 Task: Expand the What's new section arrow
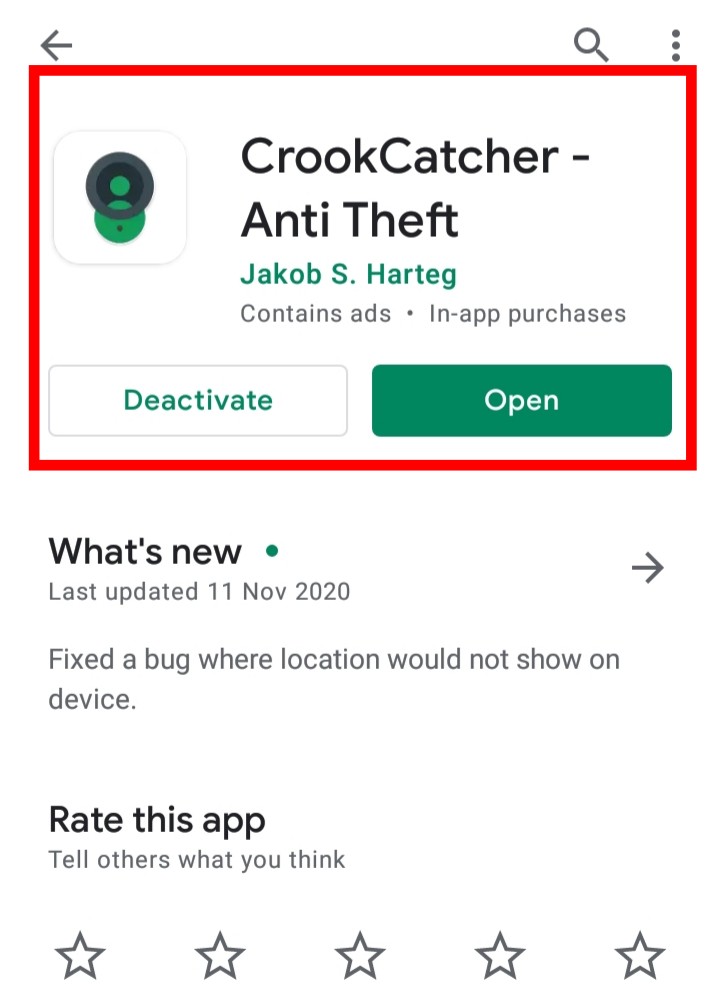point(648,569)
